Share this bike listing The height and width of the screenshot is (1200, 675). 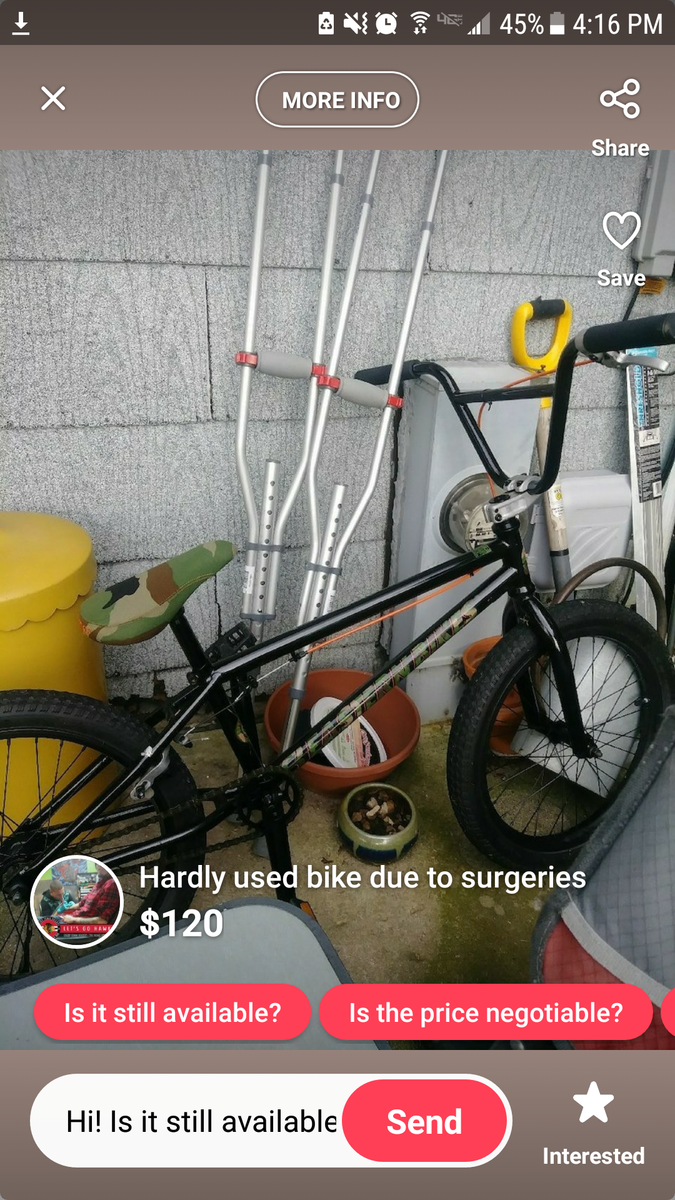620,118
